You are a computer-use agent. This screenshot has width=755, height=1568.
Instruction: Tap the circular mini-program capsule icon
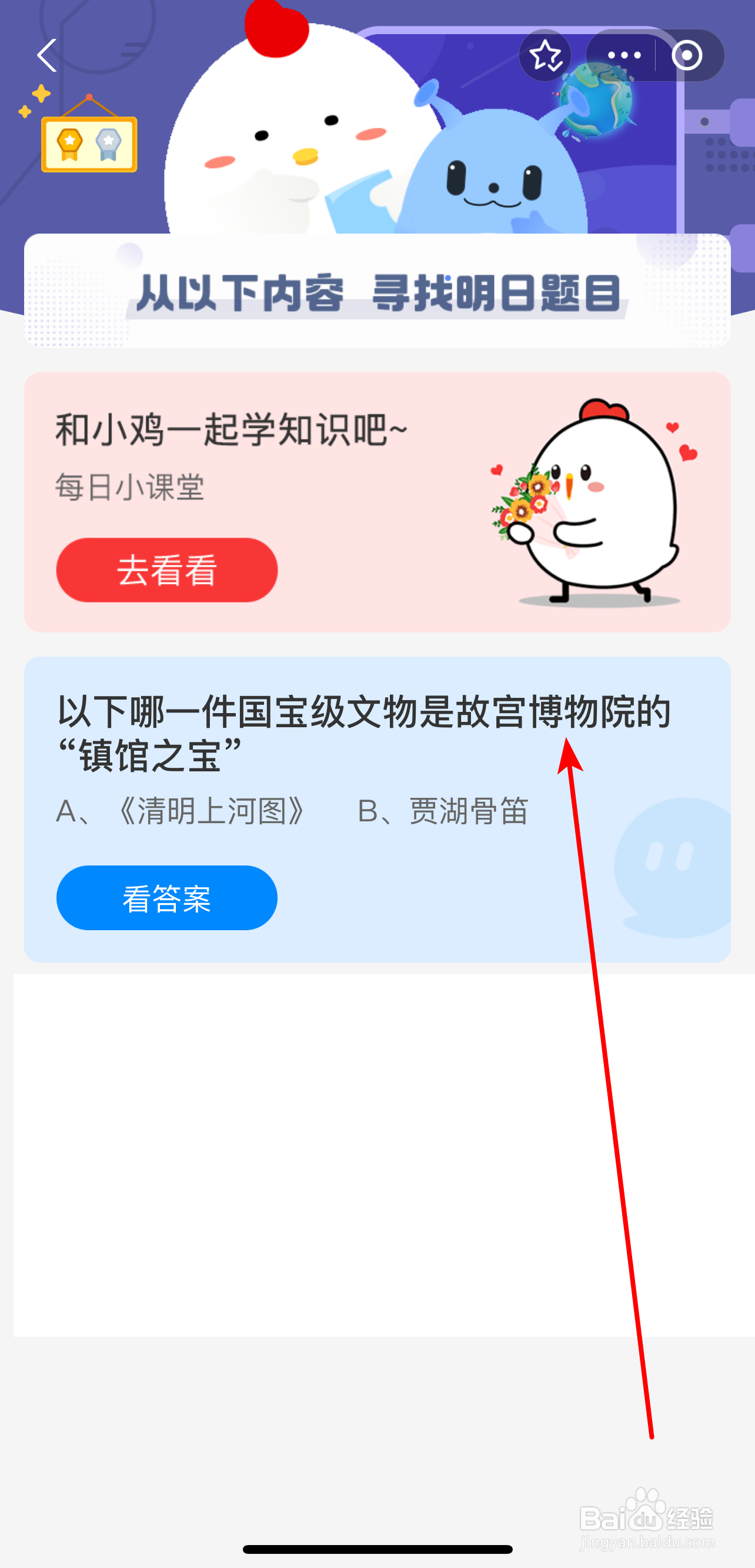click(x=686, y=55)
